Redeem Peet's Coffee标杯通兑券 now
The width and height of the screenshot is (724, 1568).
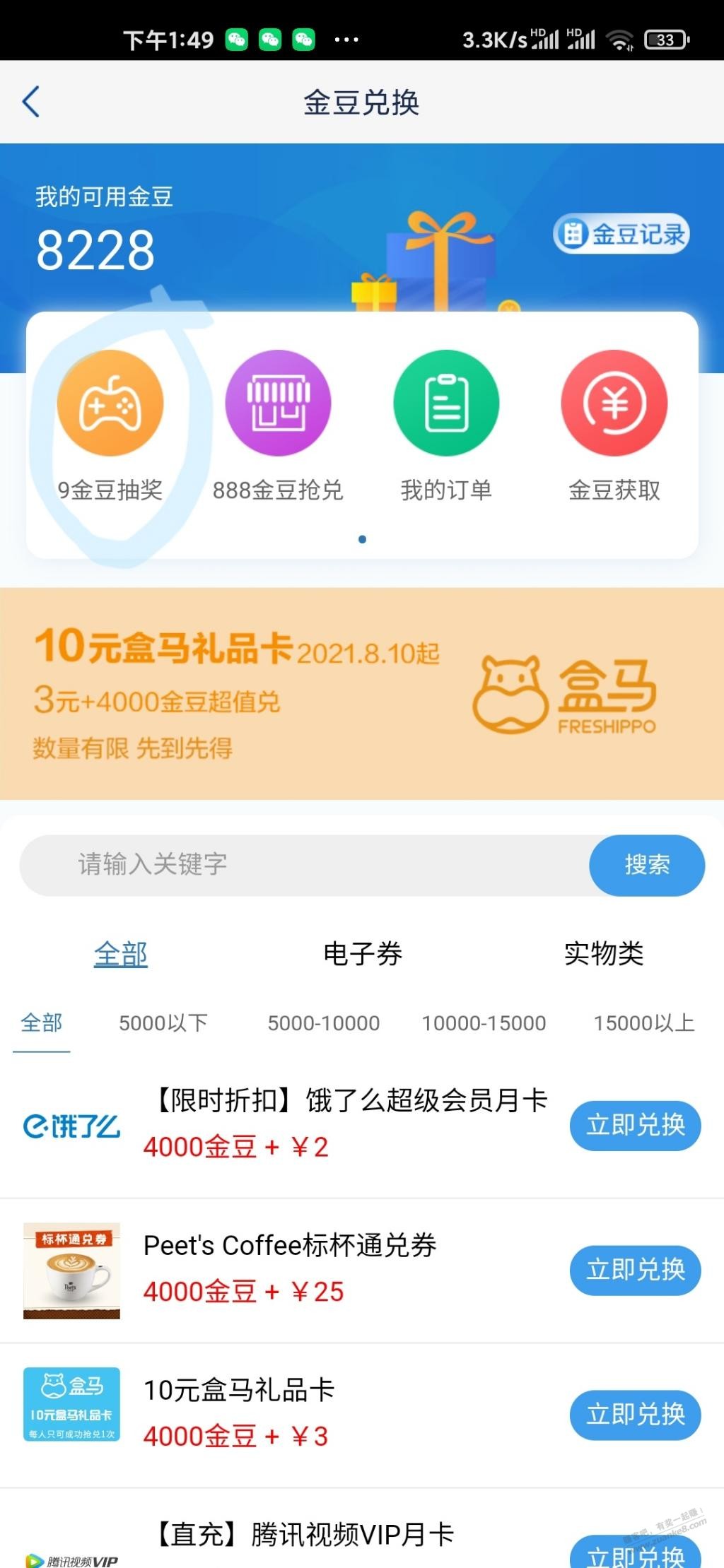[635, 1270]
